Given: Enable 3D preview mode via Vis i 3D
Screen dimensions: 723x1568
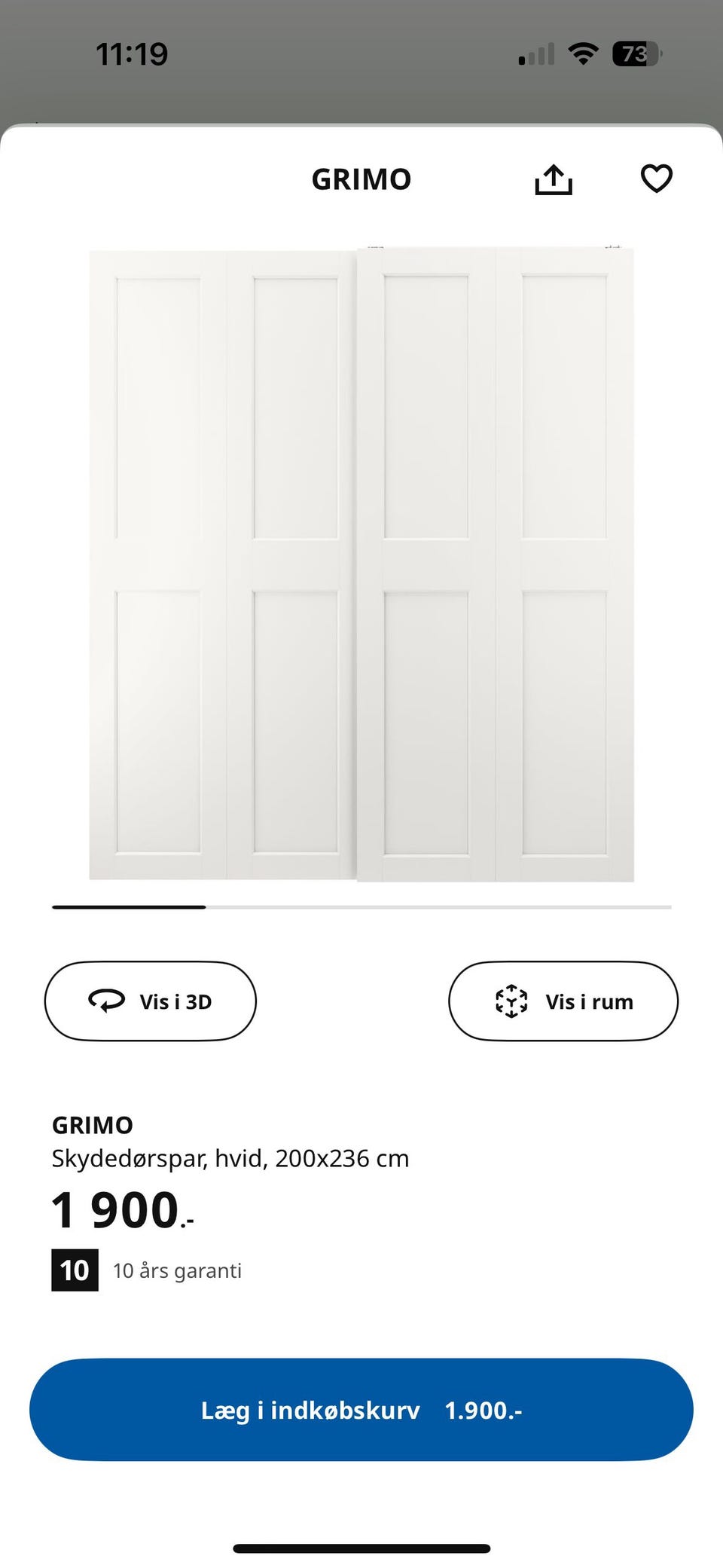Looking at the screenshot, I should 150,1001.
